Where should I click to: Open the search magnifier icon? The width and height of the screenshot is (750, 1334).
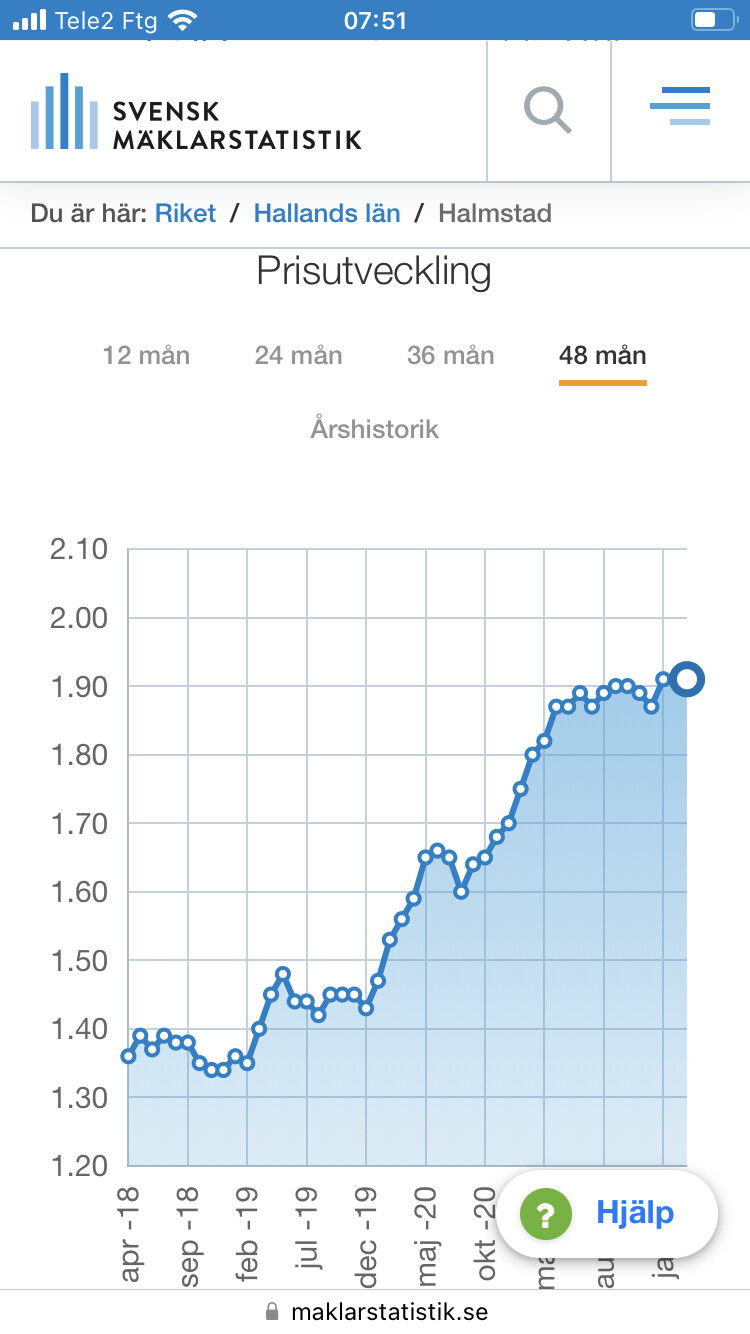548,110
